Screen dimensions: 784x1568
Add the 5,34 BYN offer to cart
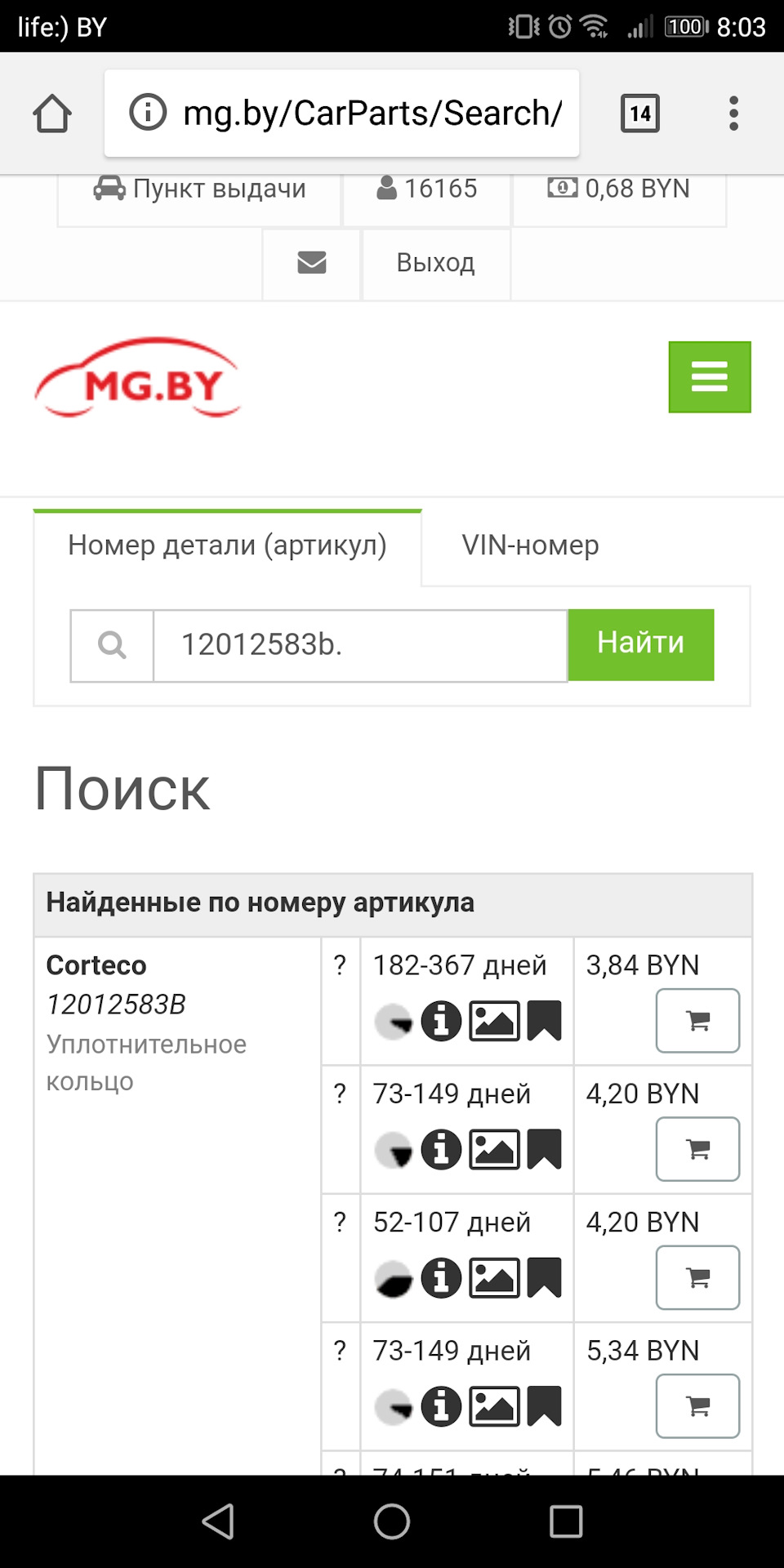(697, 1406)
